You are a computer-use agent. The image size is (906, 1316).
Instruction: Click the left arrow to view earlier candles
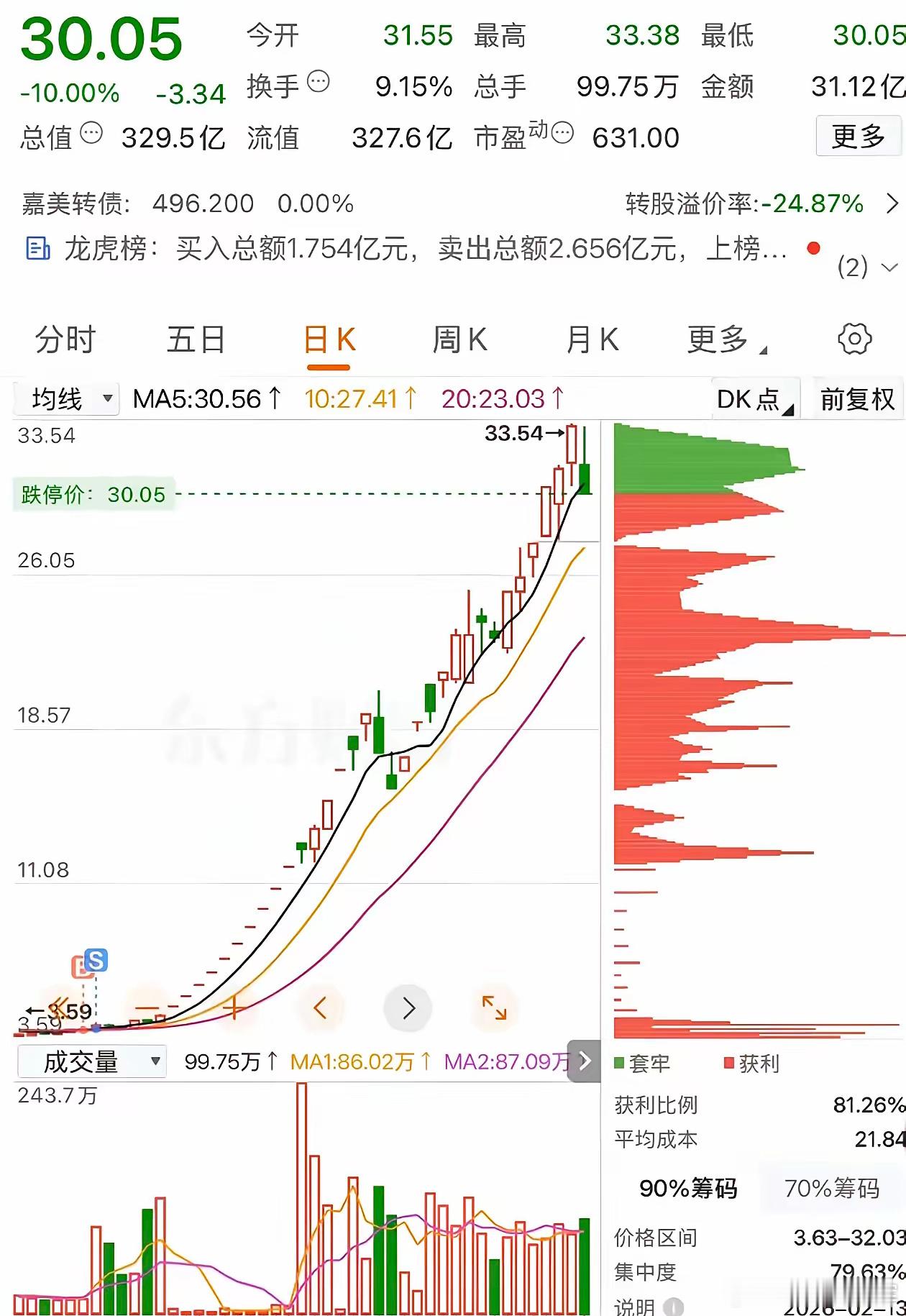321,1008
